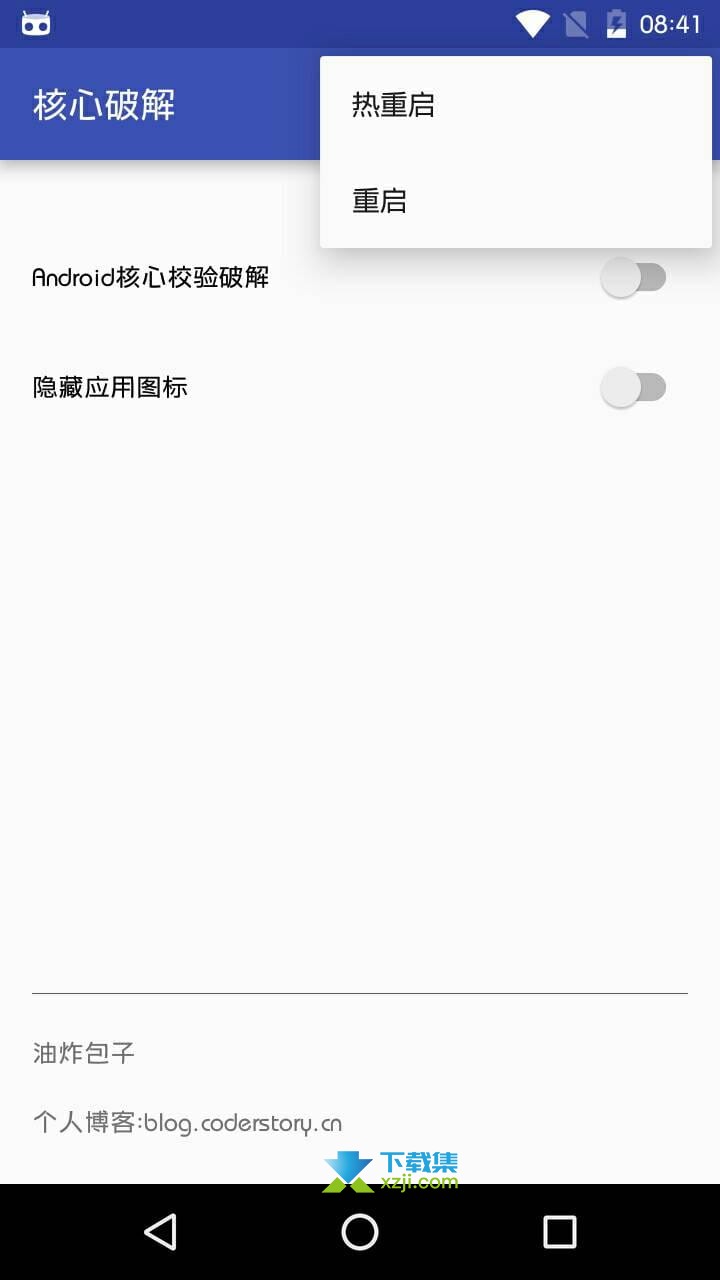Enable Android核心校验破解 switch
Screen dimensions: 720x1280
[633, 277]
